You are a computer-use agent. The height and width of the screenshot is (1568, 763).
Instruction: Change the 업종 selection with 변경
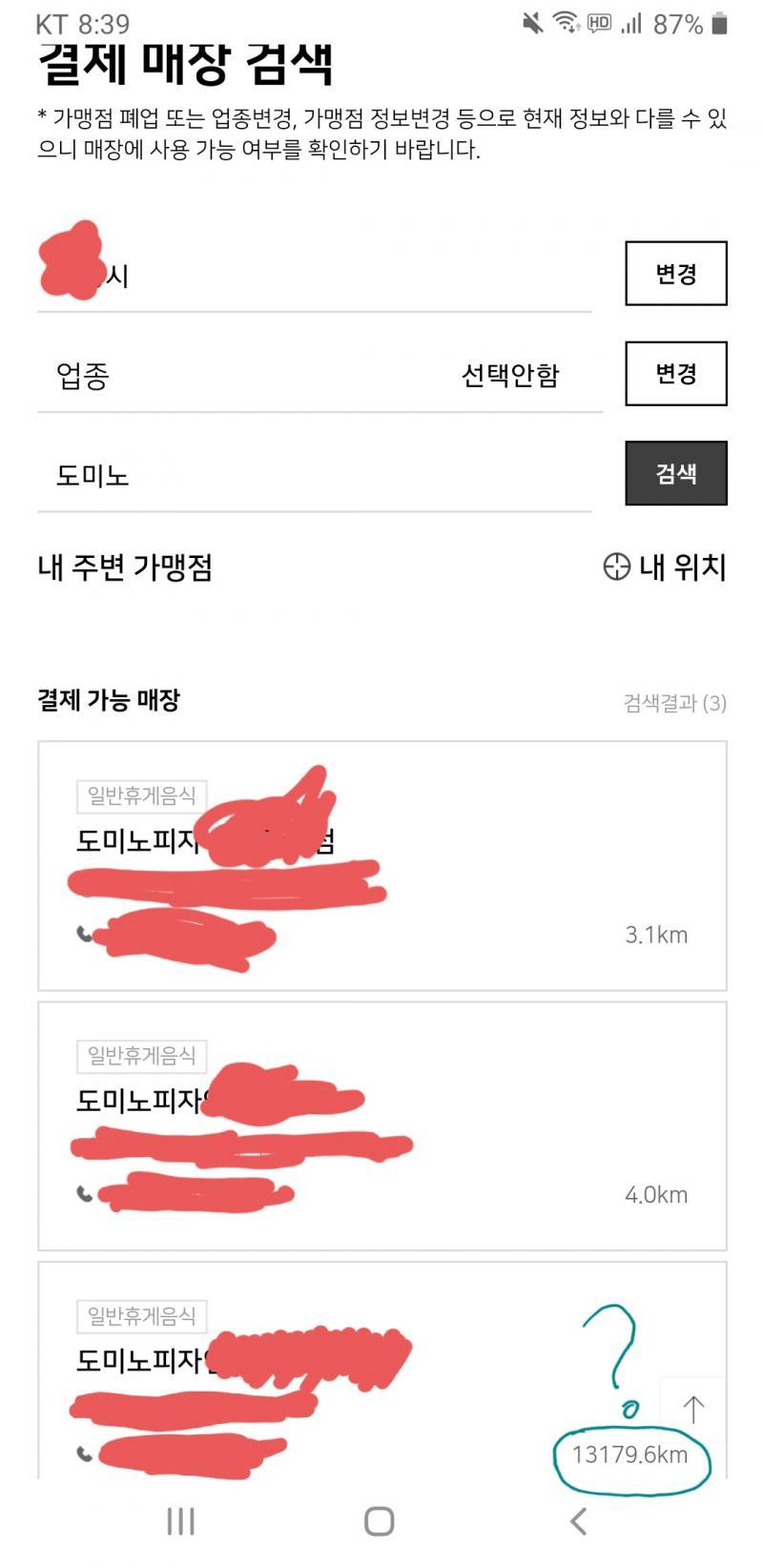coord(675,373)
